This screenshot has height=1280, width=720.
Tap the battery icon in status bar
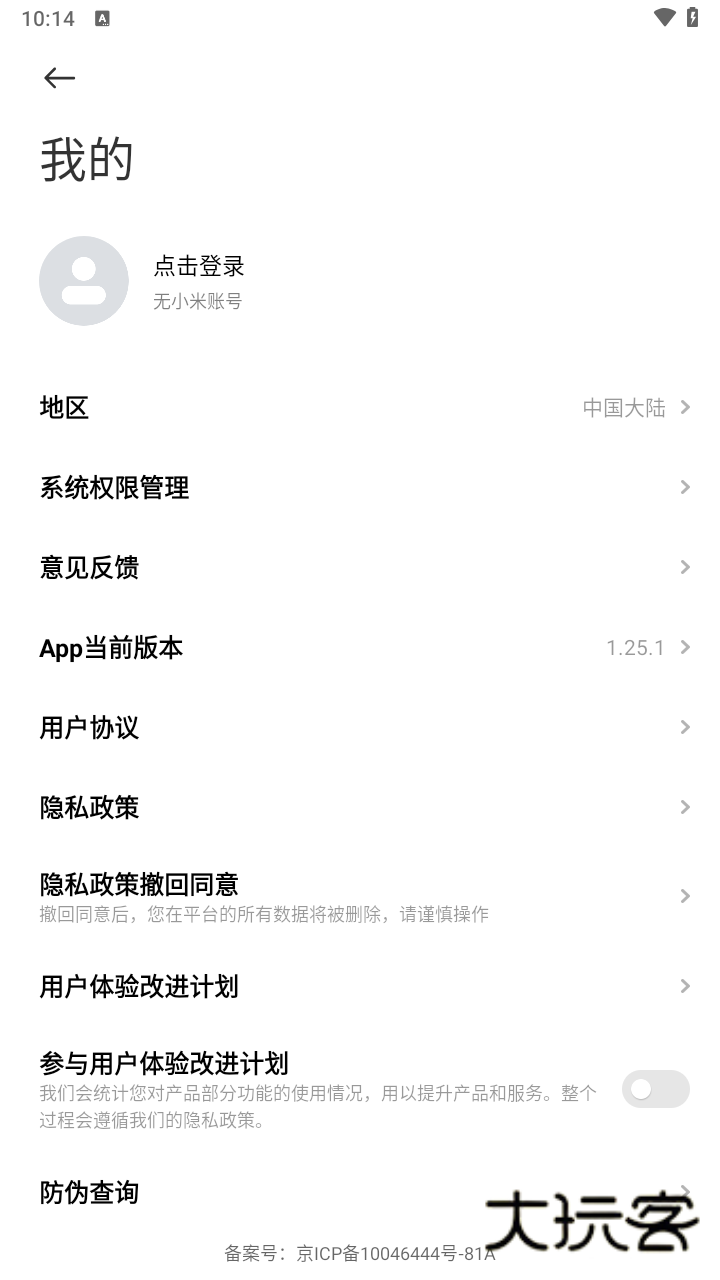click(690, 17)
